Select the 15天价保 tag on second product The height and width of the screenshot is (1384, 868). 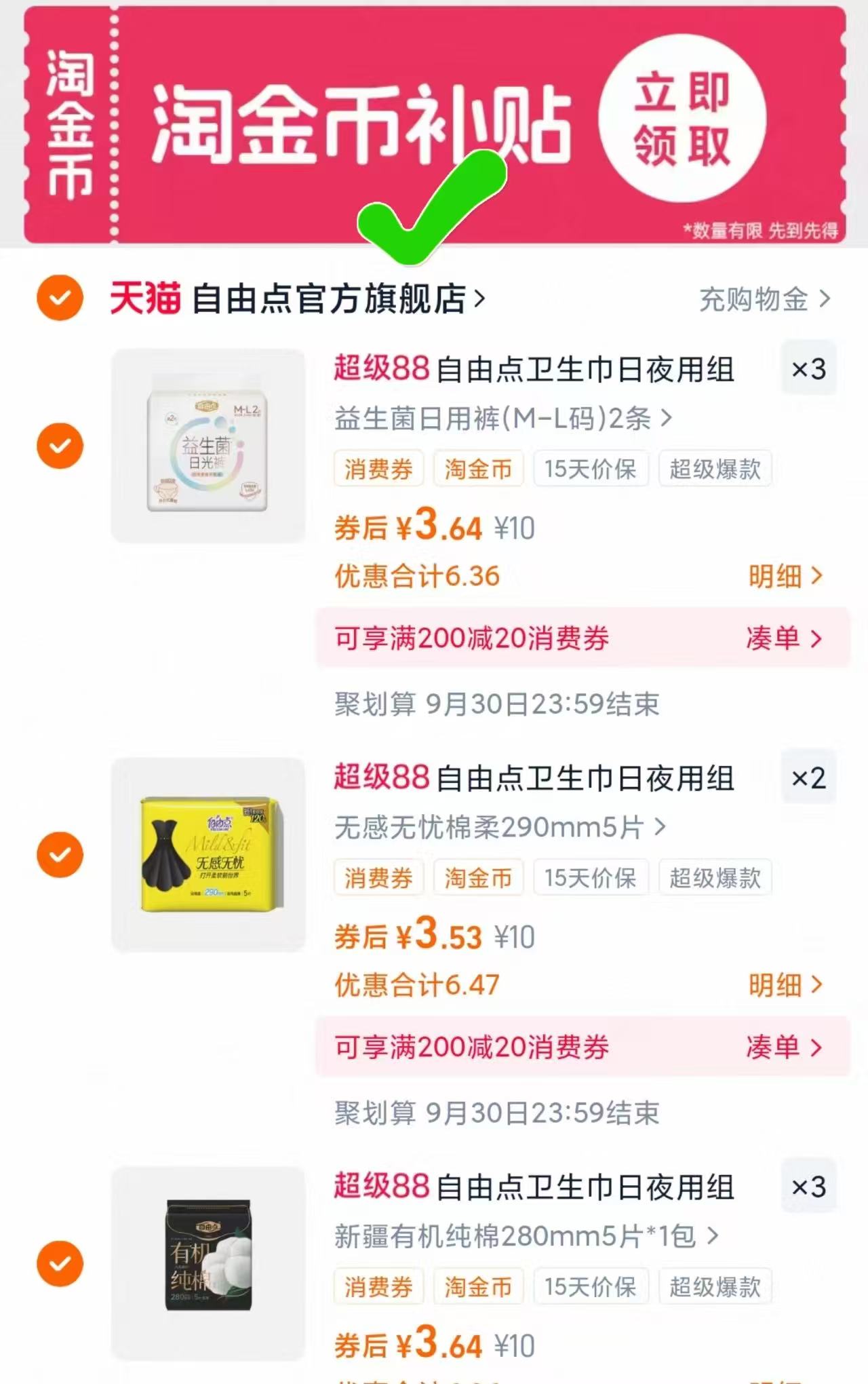coord(590,877)
